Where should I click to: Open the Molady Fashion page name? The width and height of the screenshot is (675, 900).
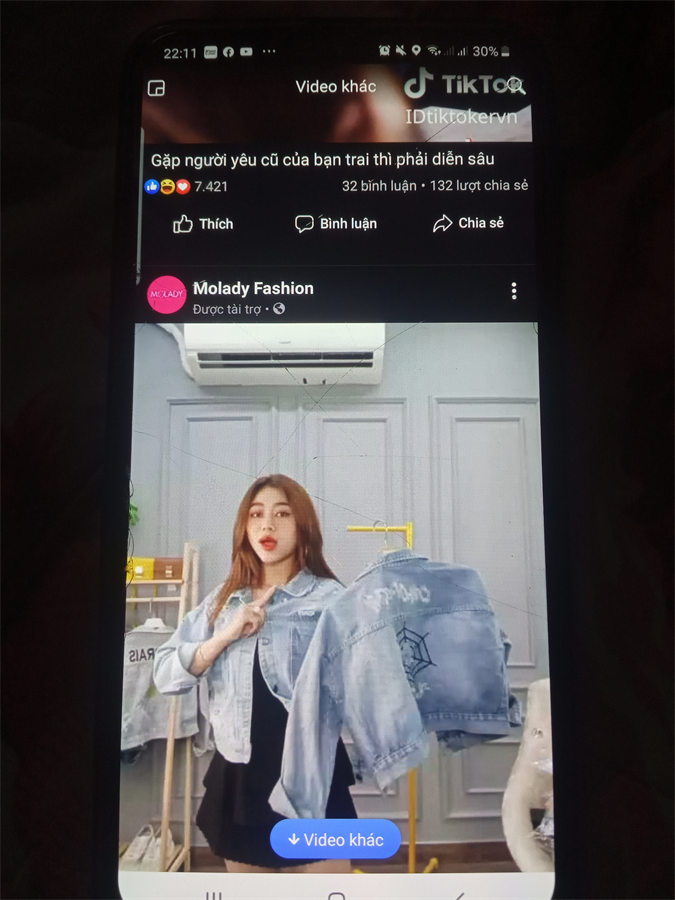254,288
